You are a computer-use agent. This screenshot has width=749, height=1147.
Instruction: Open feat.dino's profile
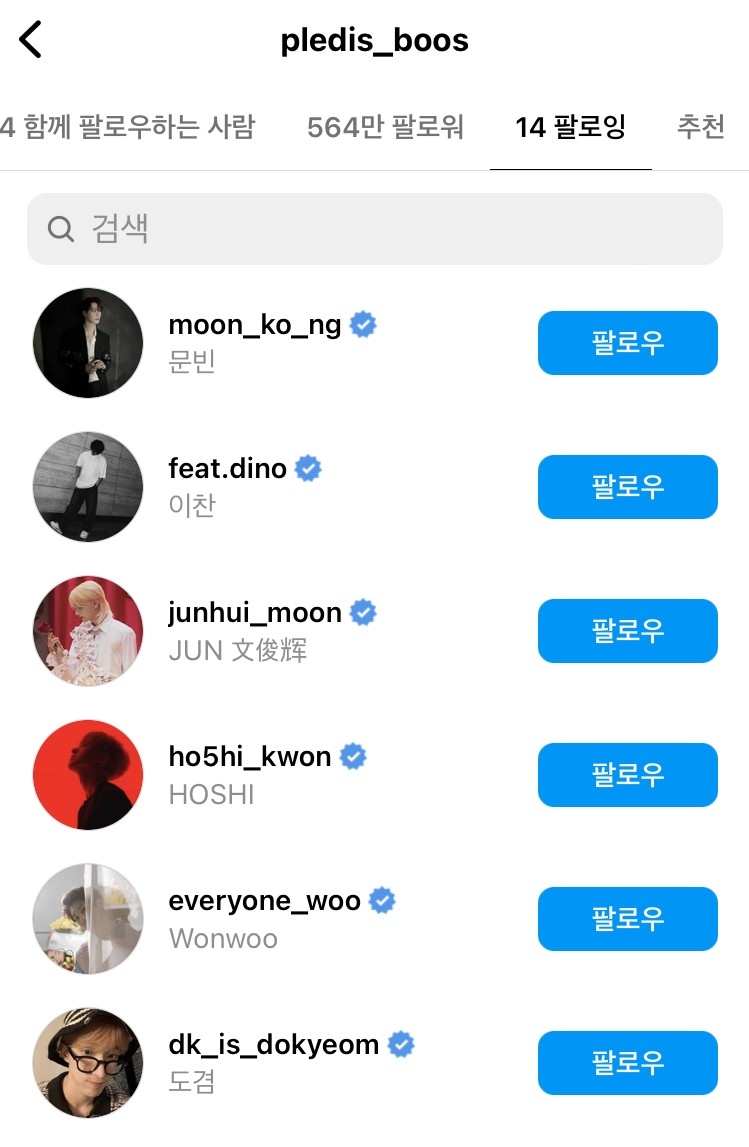[x=228, y=469]
